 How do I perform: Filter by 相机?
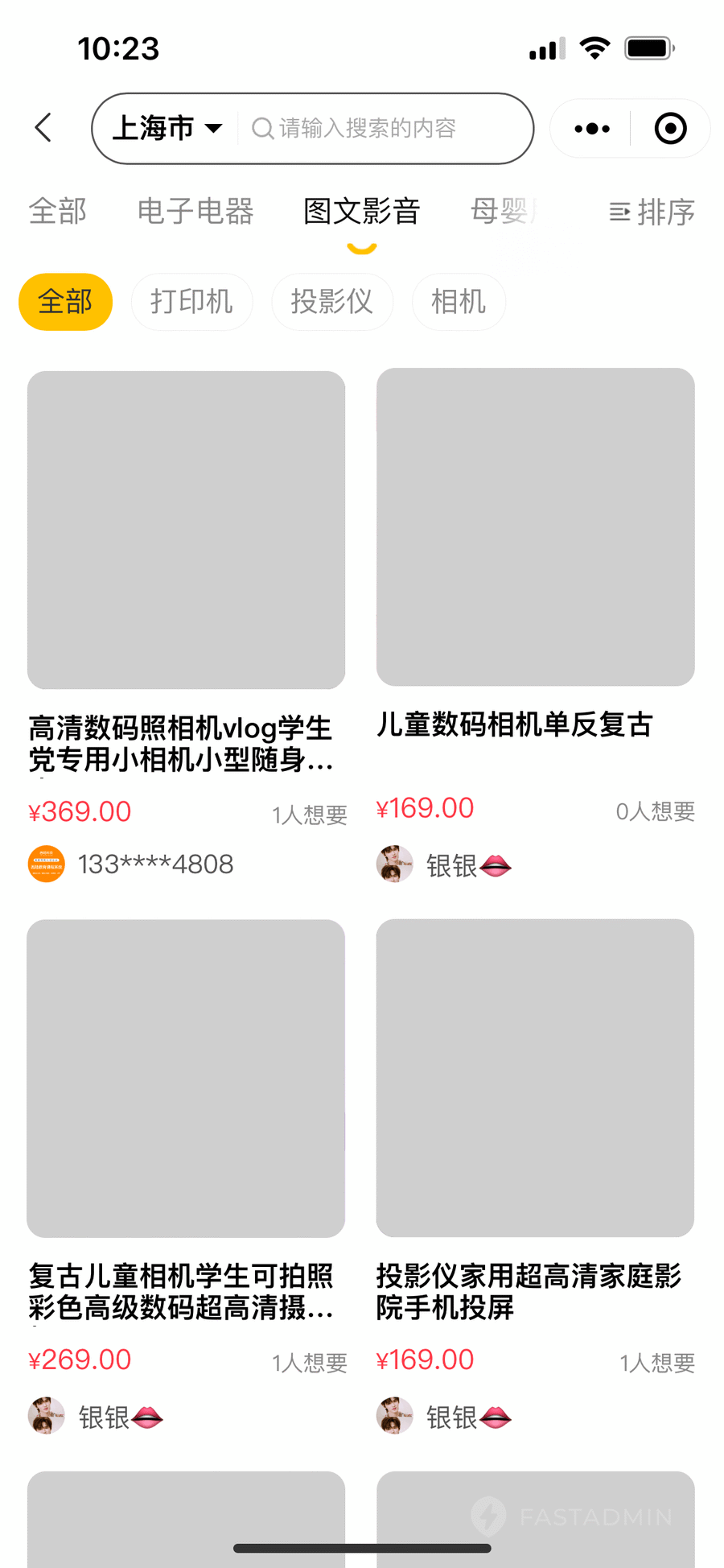[x=459, y=302]
